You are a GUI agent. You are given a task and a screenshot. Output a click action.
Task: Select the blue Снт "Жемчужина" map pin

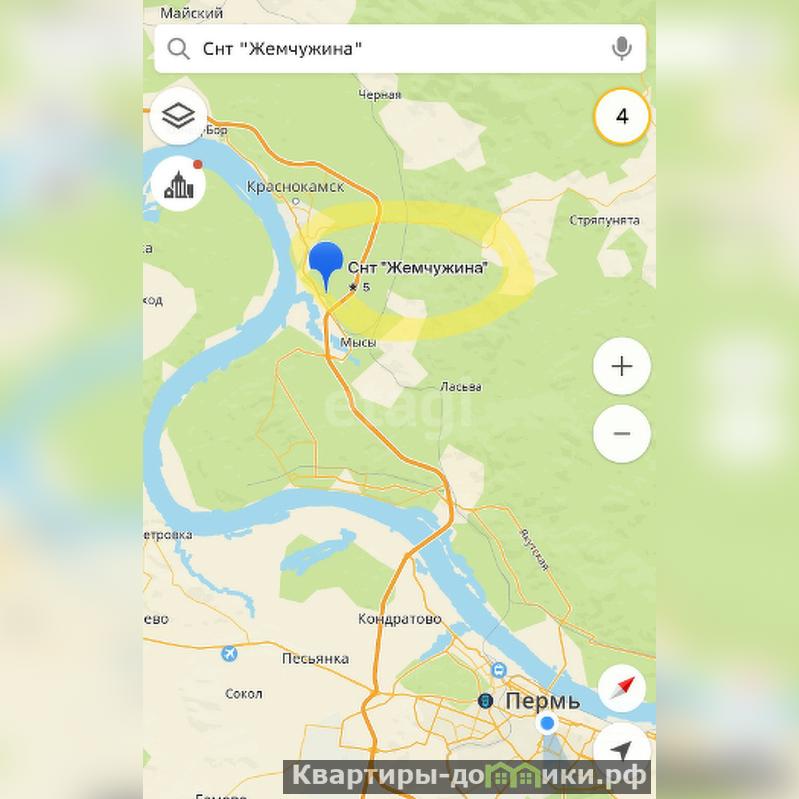pyautogui.click(x=326, y=263)
